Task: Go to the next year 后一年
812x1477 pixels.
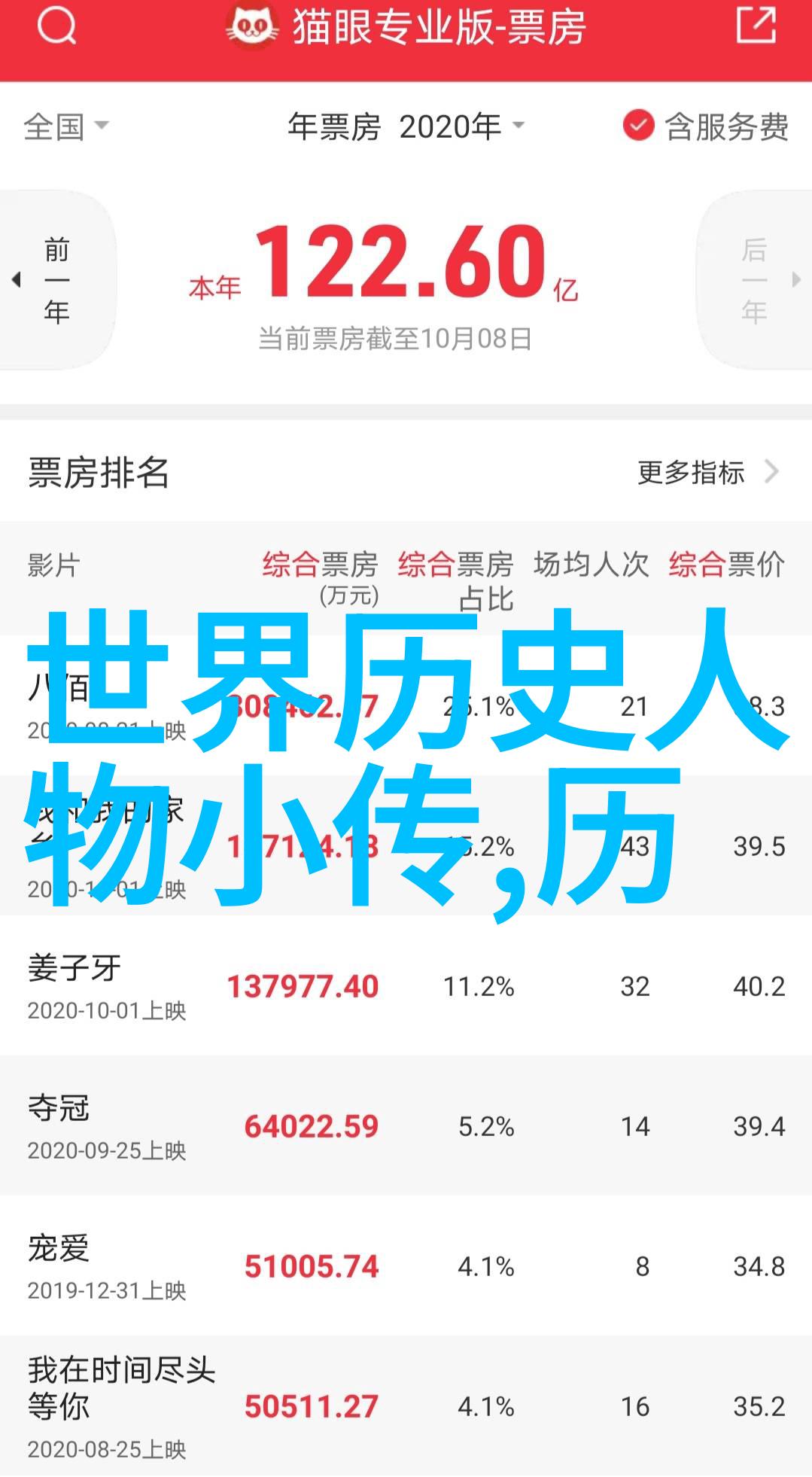Action: (755, 279)
